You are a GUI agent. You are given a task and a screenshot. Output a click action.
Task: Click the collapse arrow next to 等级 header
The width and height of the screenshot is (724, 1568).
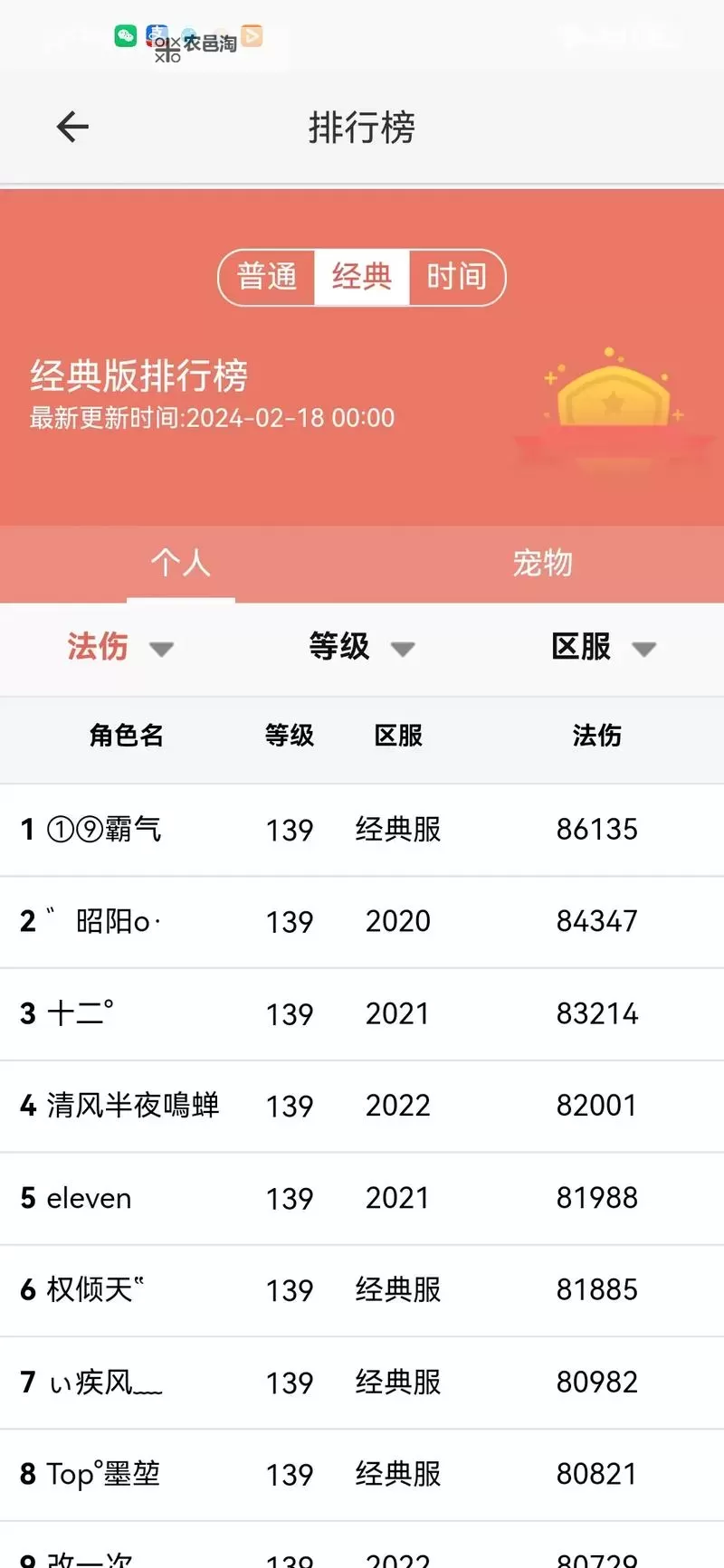pyautogui.click(x=404, y=649)
